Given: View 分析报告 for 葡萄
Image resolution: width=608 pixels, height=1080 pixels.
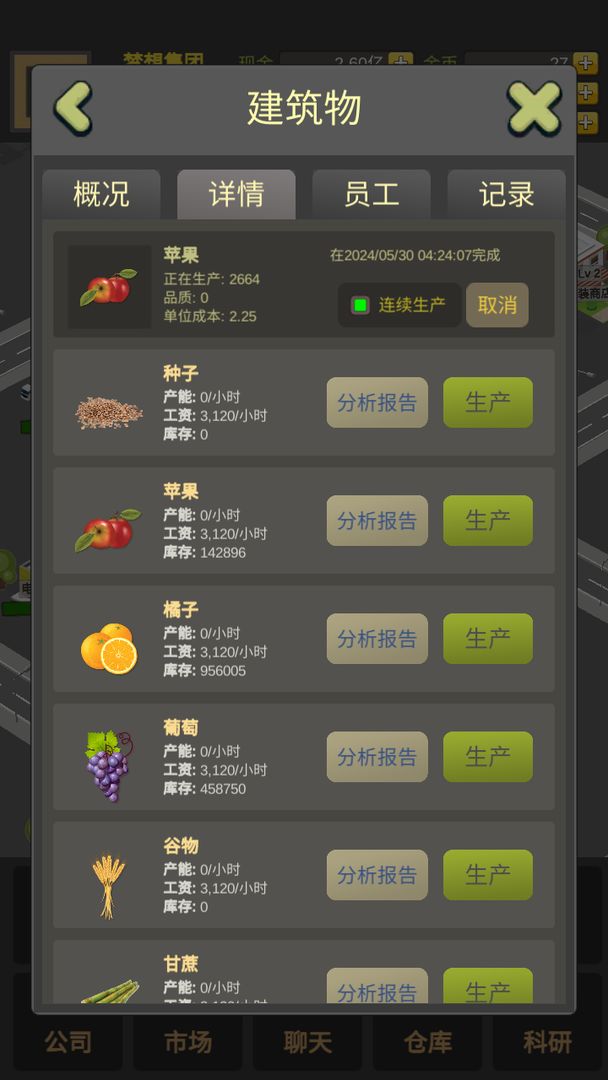Looking at the screenshot, I should tap(377, 757).
